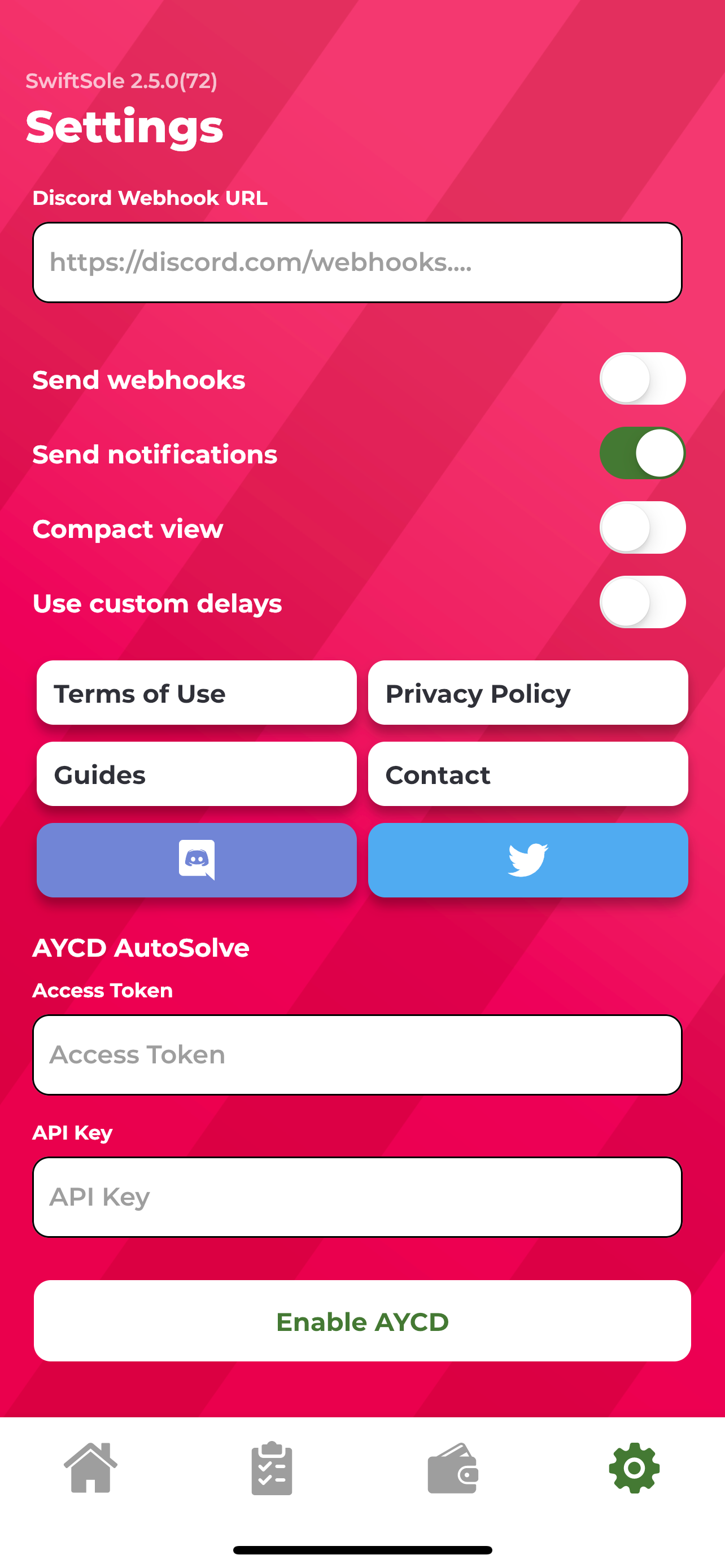Switch to the Home tab

click(91, 1468)
